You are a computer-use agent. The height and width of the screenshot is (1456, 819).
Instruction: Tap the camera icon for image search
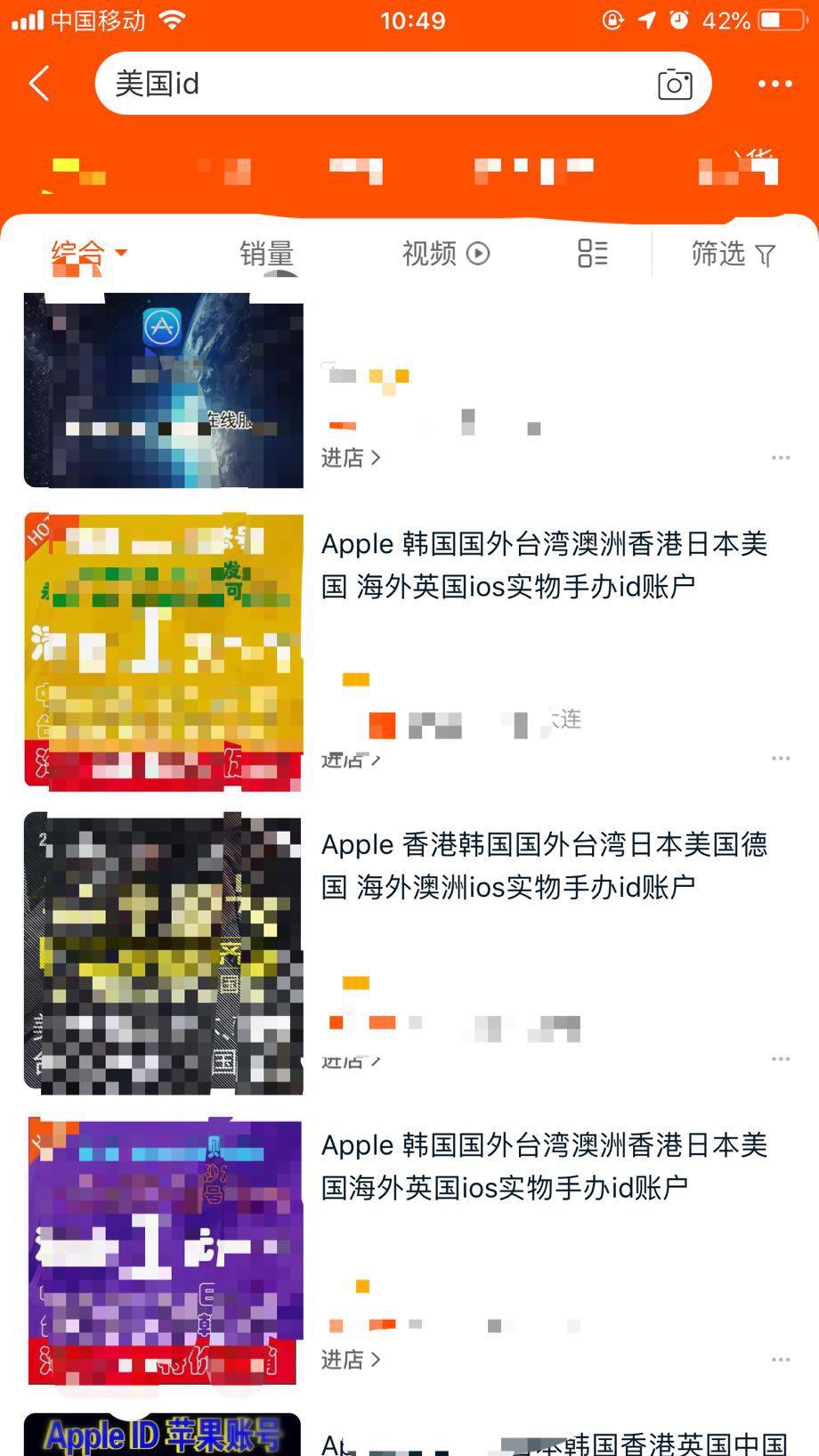[676, 84]
